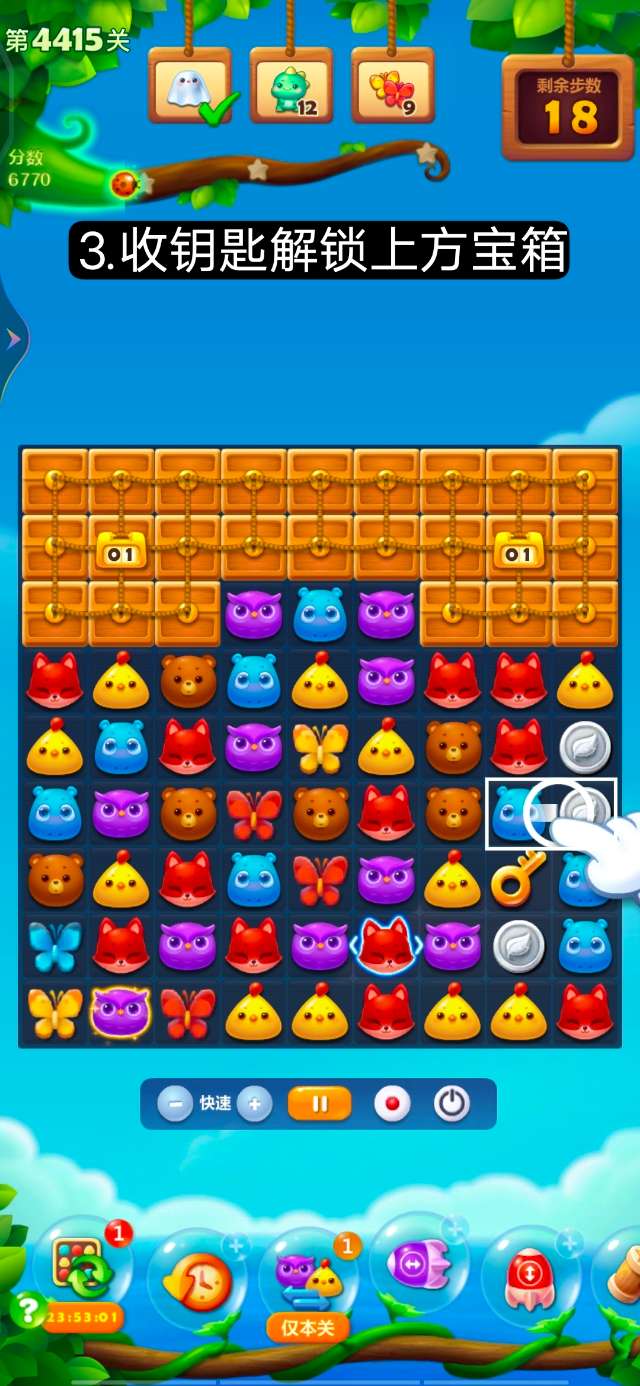Select the purple horizontal rocket booster
Screen dimensions: 640x1386
tap(420, 1265)
